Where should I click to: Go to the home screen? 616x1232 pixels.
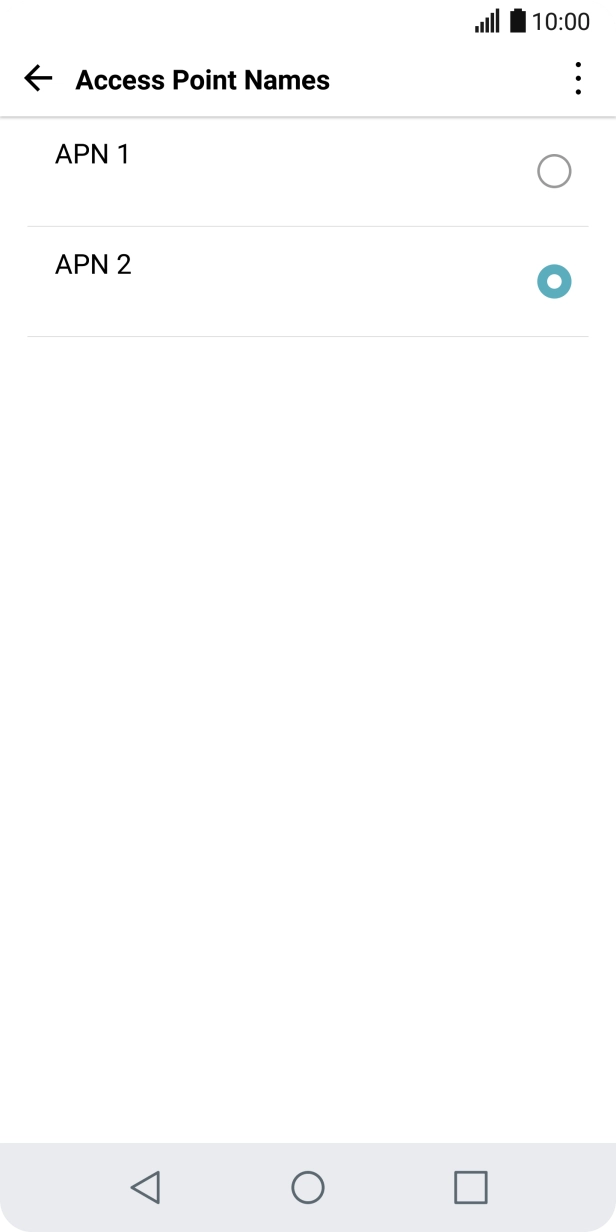tap(308, 1187)
